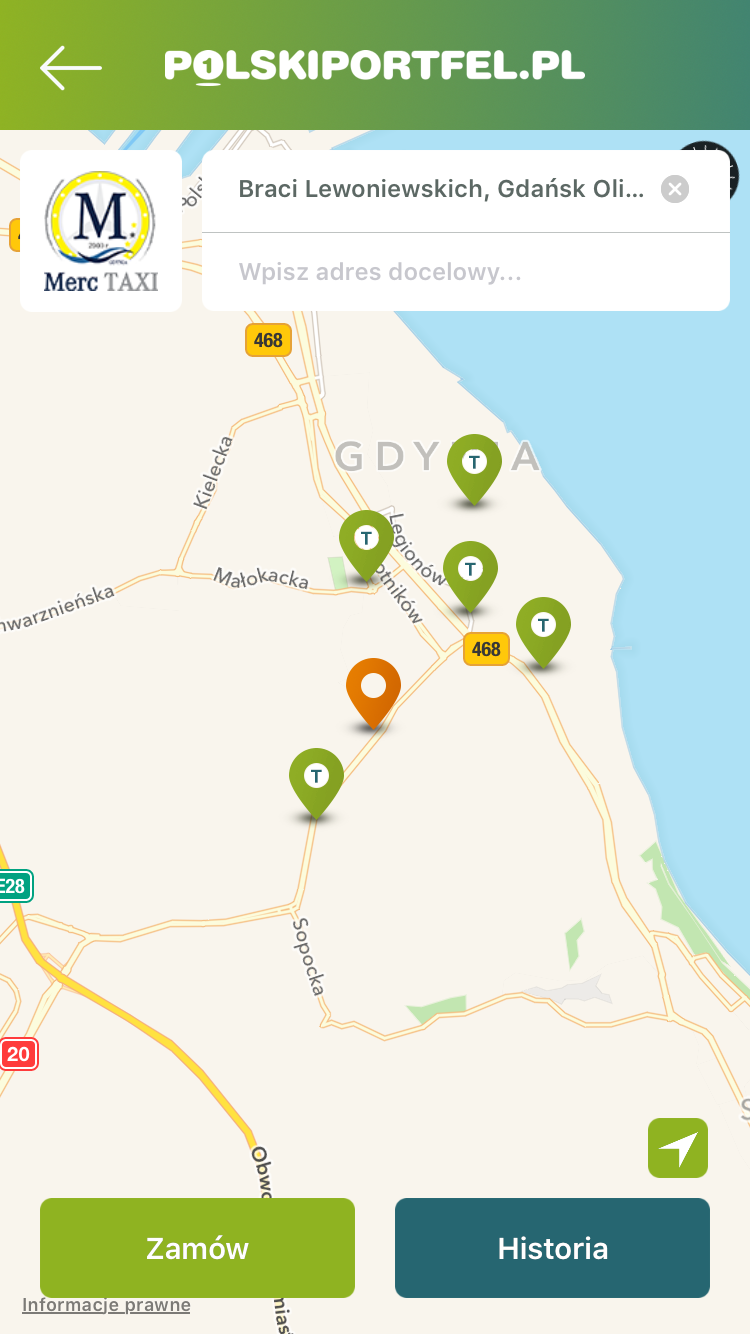
Task: Select the Merc TAXI company logo
Action: coord(101,231)
